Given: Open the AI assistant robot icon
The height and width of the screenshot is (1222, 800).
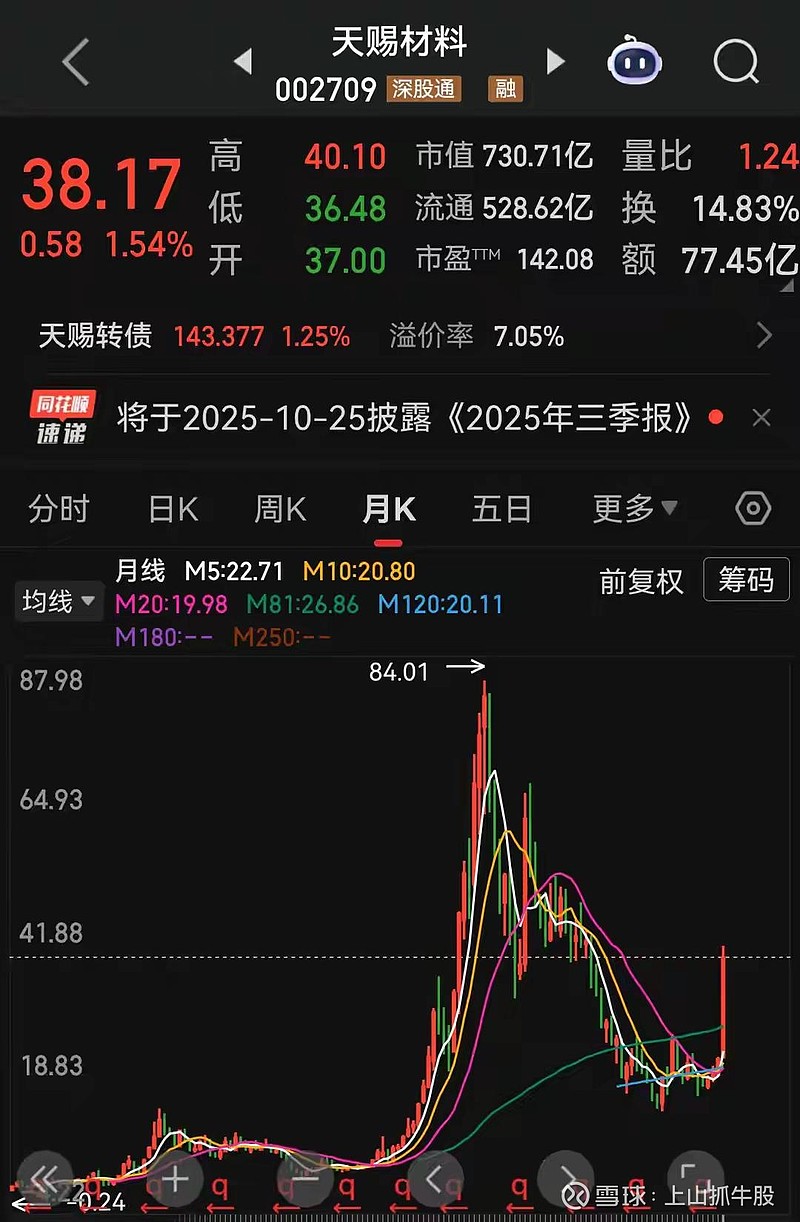Looking at the screenshot, I should [x=636, y=62].
